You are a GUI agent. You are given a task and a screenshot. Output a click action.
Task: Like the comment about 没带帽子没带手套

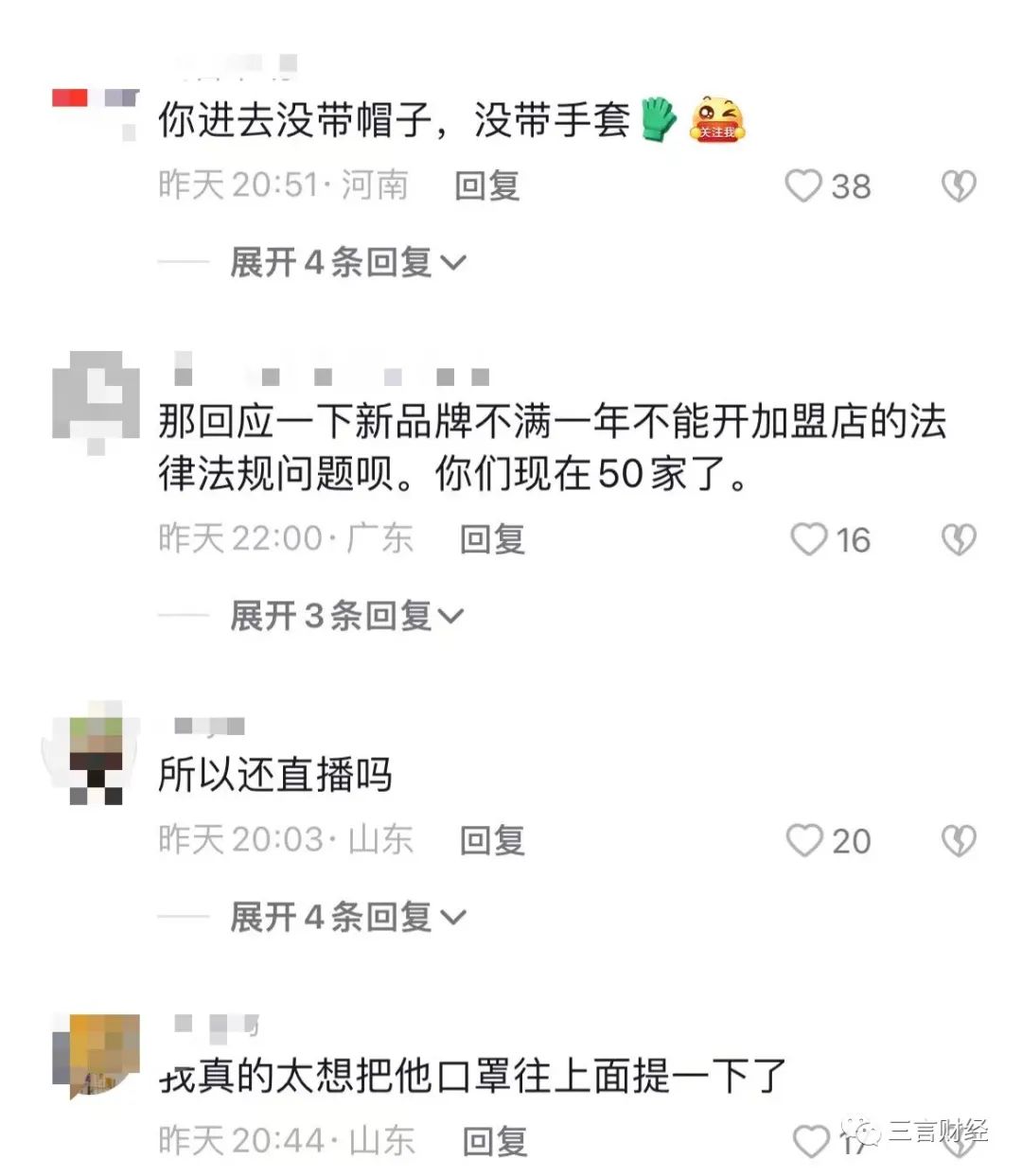(x=803, y=185)
